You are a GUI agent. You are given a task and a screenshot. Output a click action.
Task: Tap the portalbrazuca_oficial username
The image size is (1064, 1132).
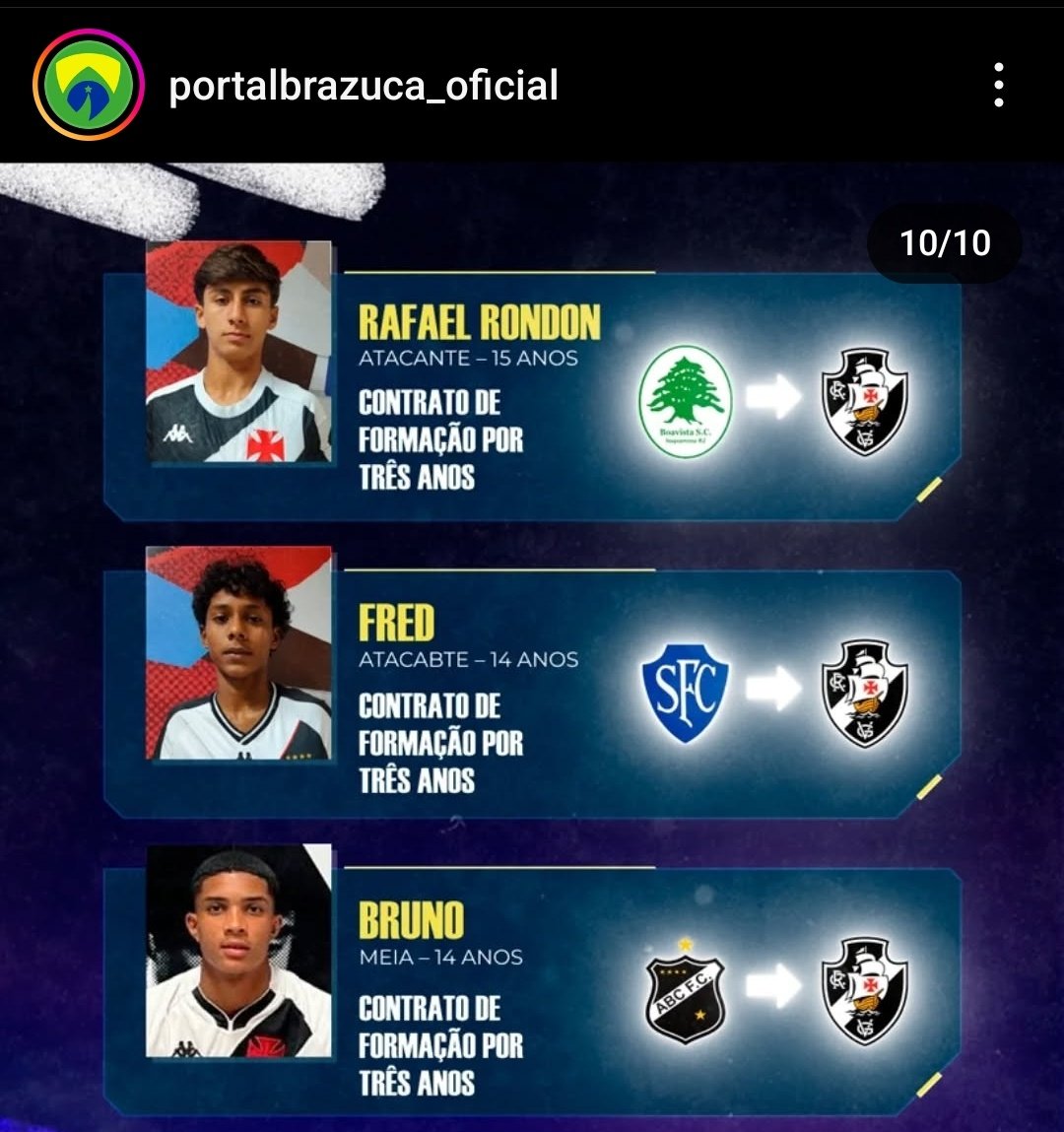click(364, 86)
